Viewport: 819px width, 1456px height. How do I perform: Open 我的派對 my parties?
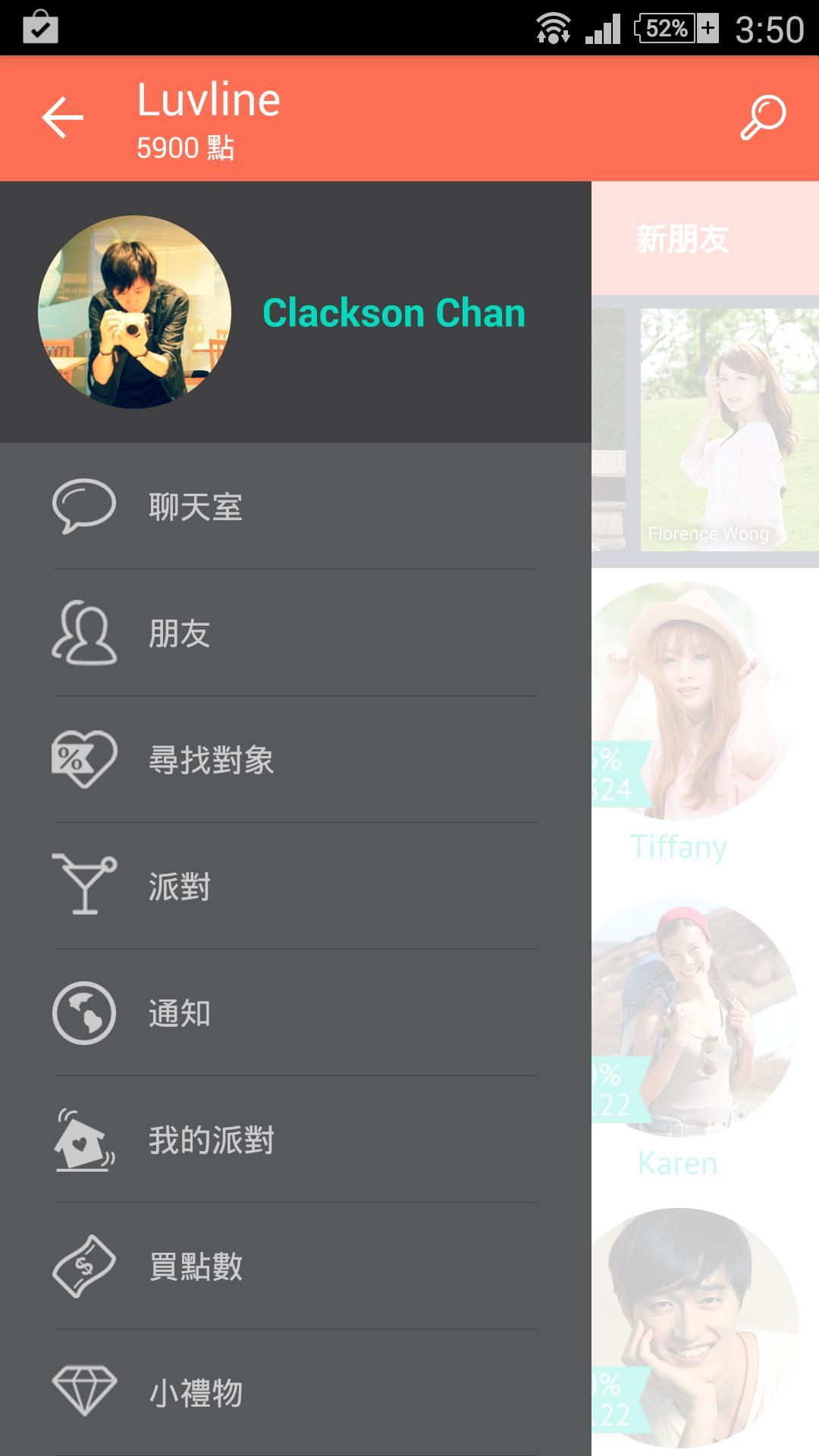211,1140
